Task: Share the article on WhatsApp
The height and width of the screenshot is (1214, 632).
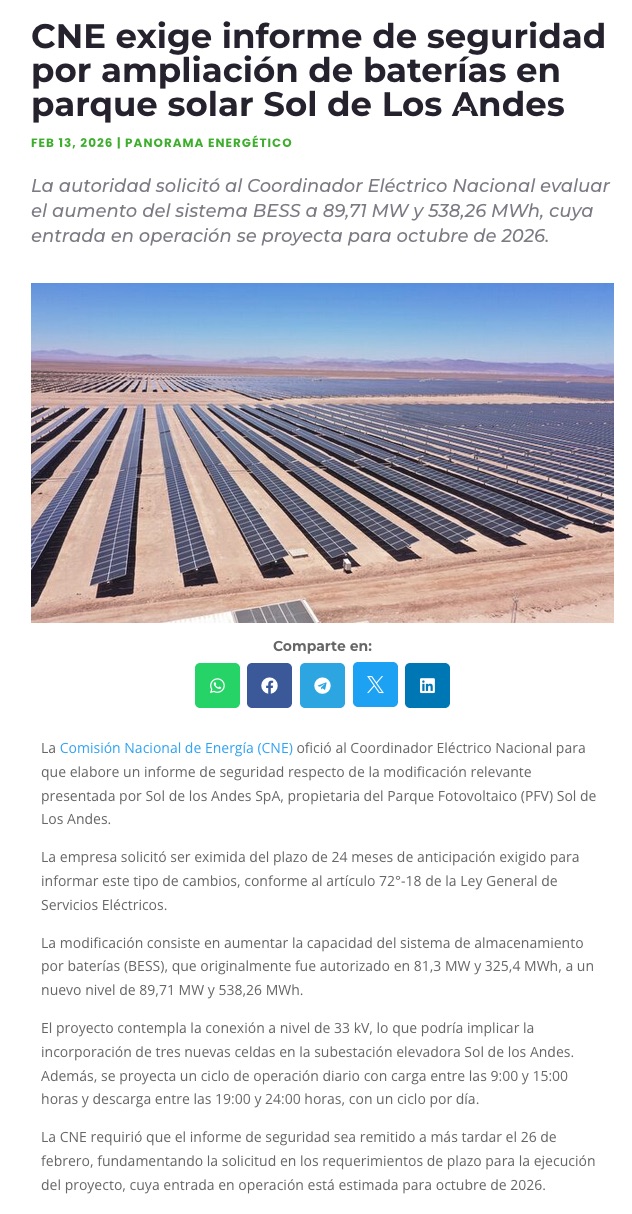Action: click(x=217, y=685)
